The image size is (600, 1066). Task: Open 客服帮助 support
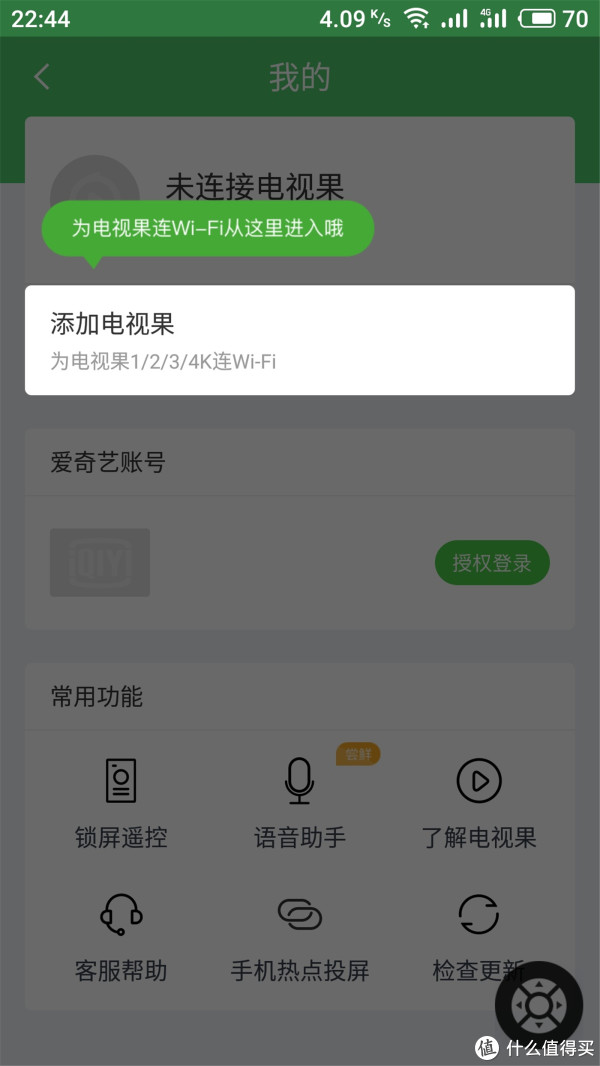tap(121, 935)
